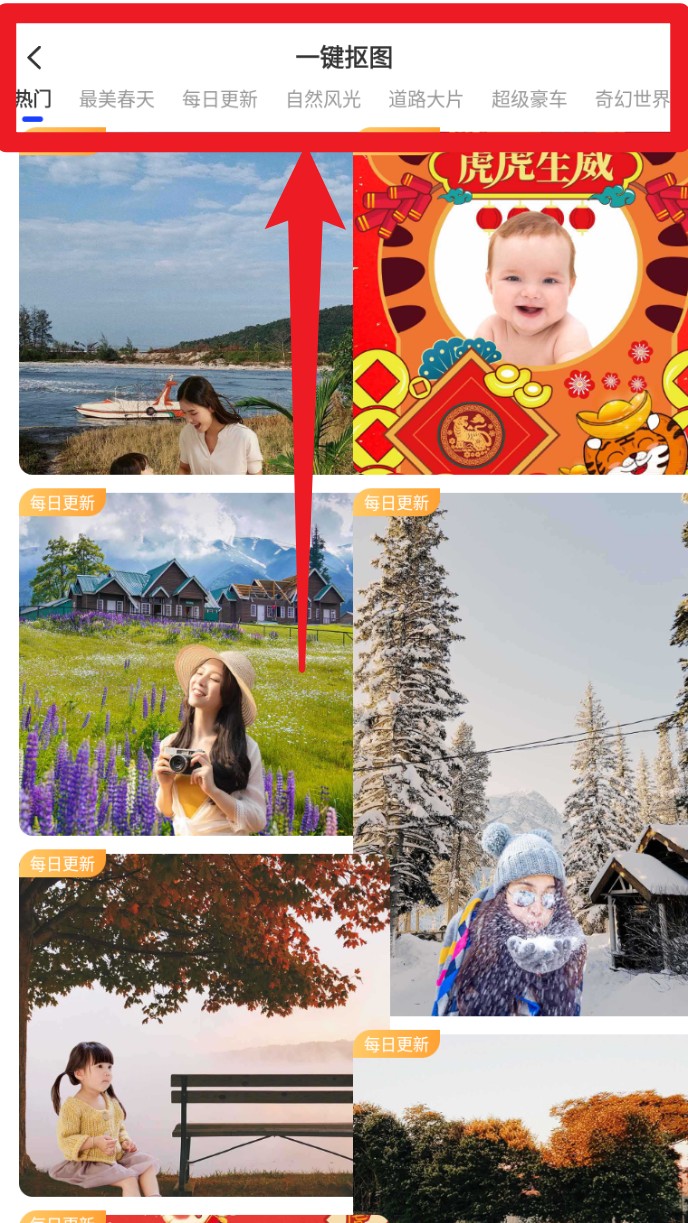The width and height of the screenshot is (688, 1223).
Task: Open the orange autumn trees template
Action: point(520,1130)
